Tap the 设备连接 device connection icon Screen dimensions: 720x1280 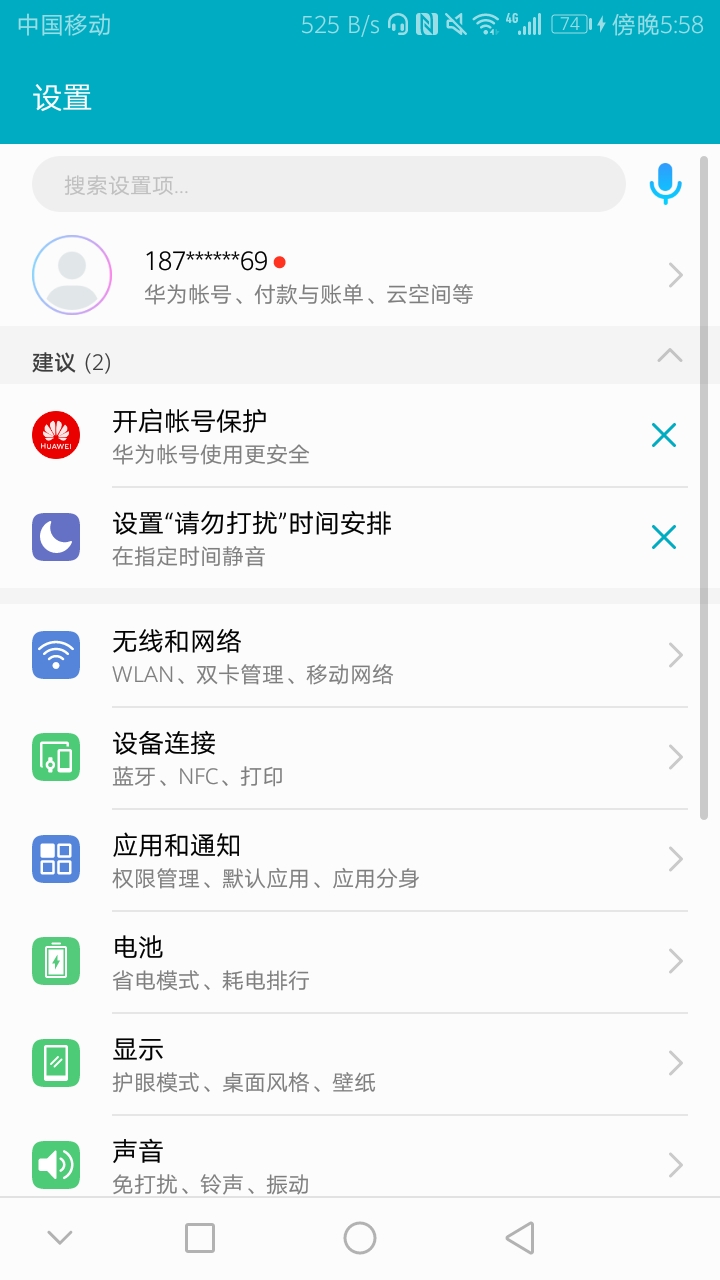(x=56, y=757)
